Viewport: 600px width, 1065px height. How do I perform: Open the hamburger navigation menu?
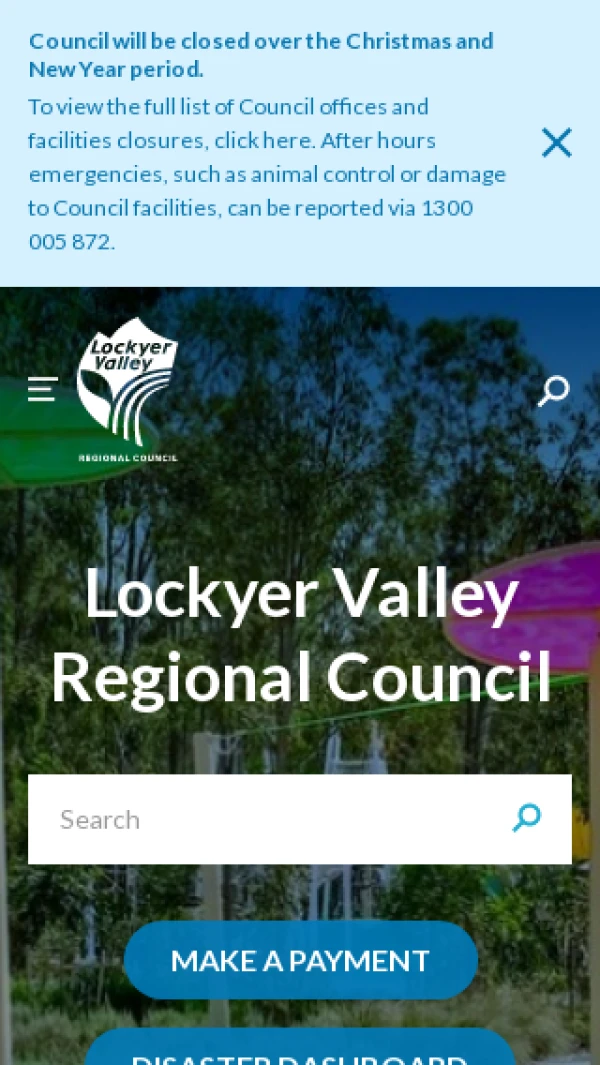click(42, 389)
